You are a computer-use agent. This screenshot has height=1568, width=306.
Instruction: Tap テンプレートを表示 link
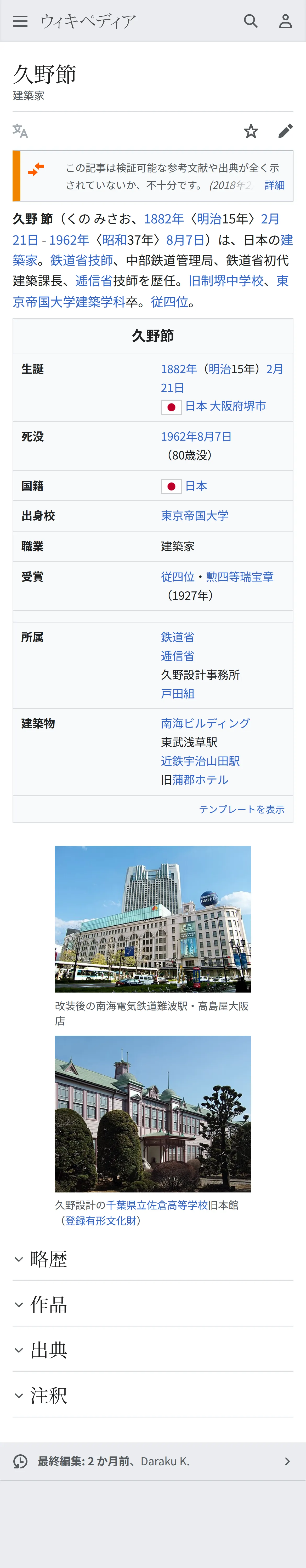coord(241,809)
